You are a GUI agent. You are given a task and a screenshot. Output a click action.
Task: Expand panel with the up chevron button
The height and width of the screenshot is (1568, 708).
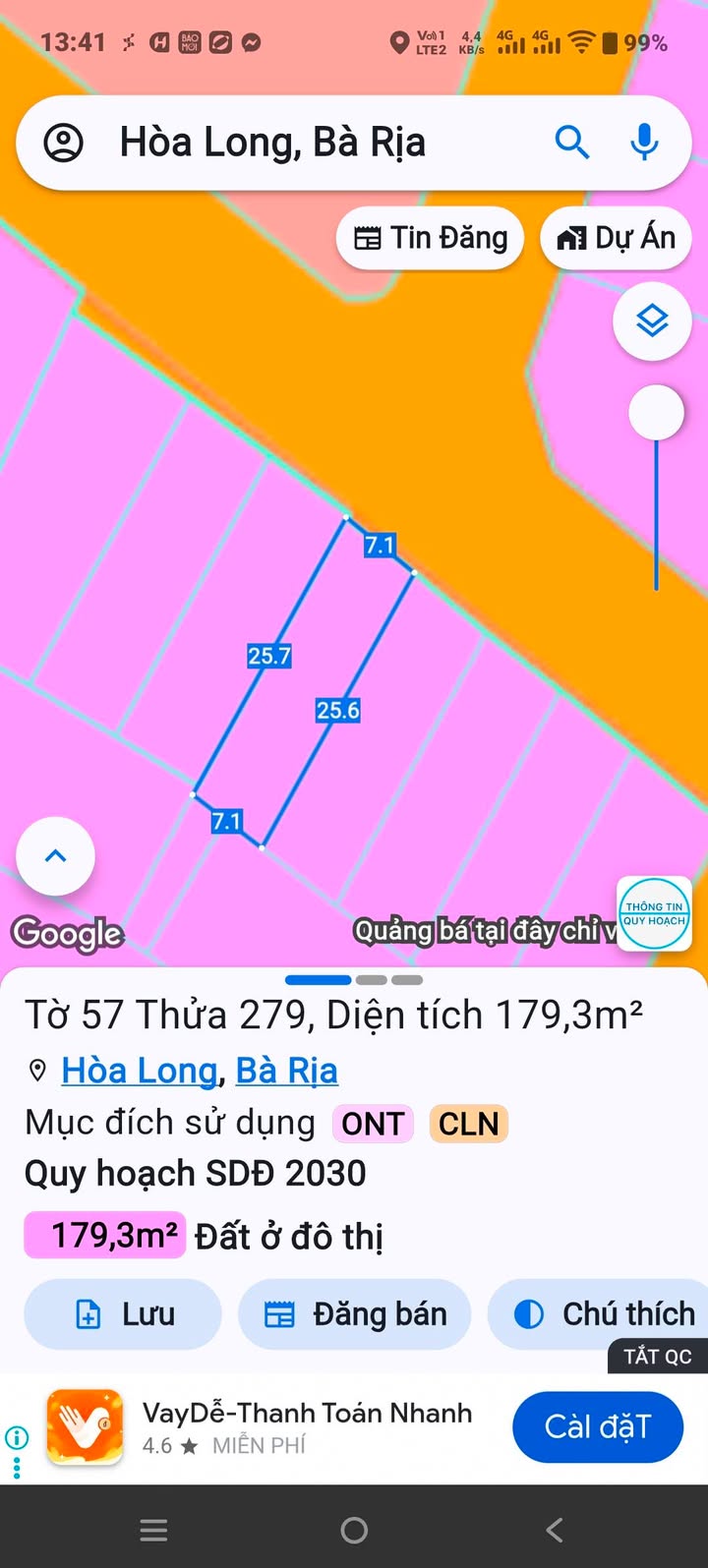point(56,856)
